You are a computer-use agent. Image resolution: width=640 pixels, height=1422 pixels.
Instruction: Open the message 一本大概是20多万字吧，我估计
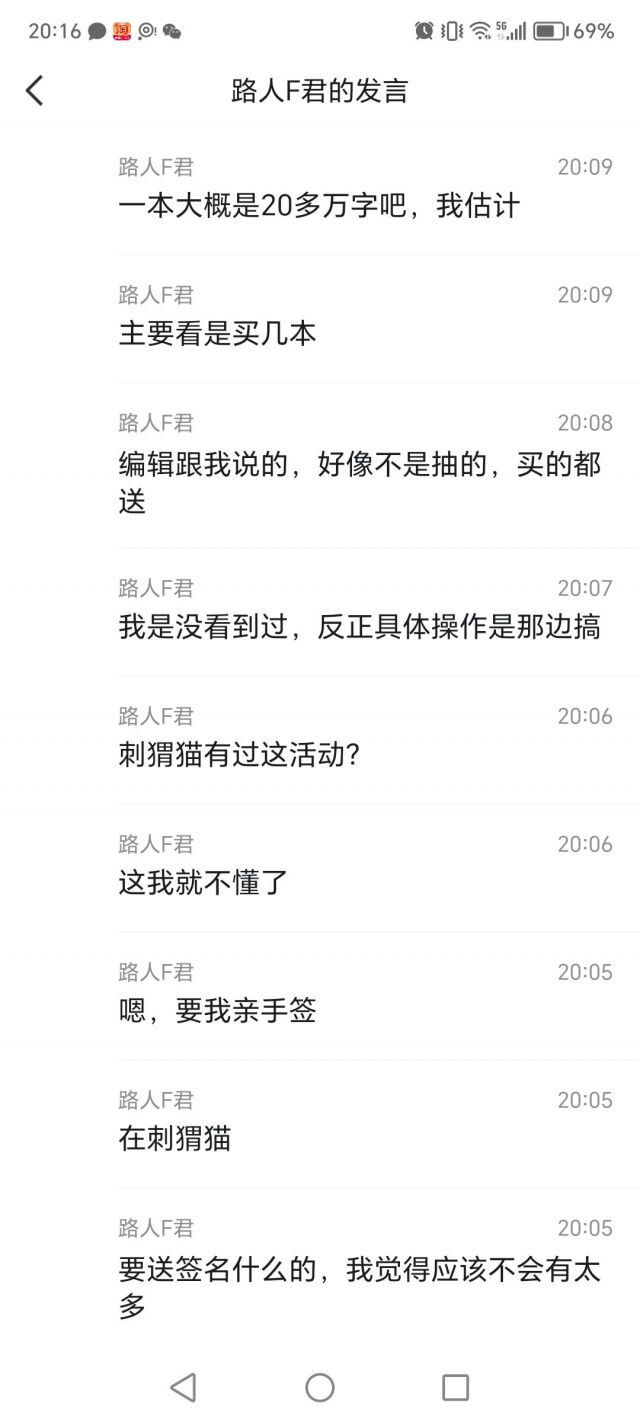[x=319, y=207]
